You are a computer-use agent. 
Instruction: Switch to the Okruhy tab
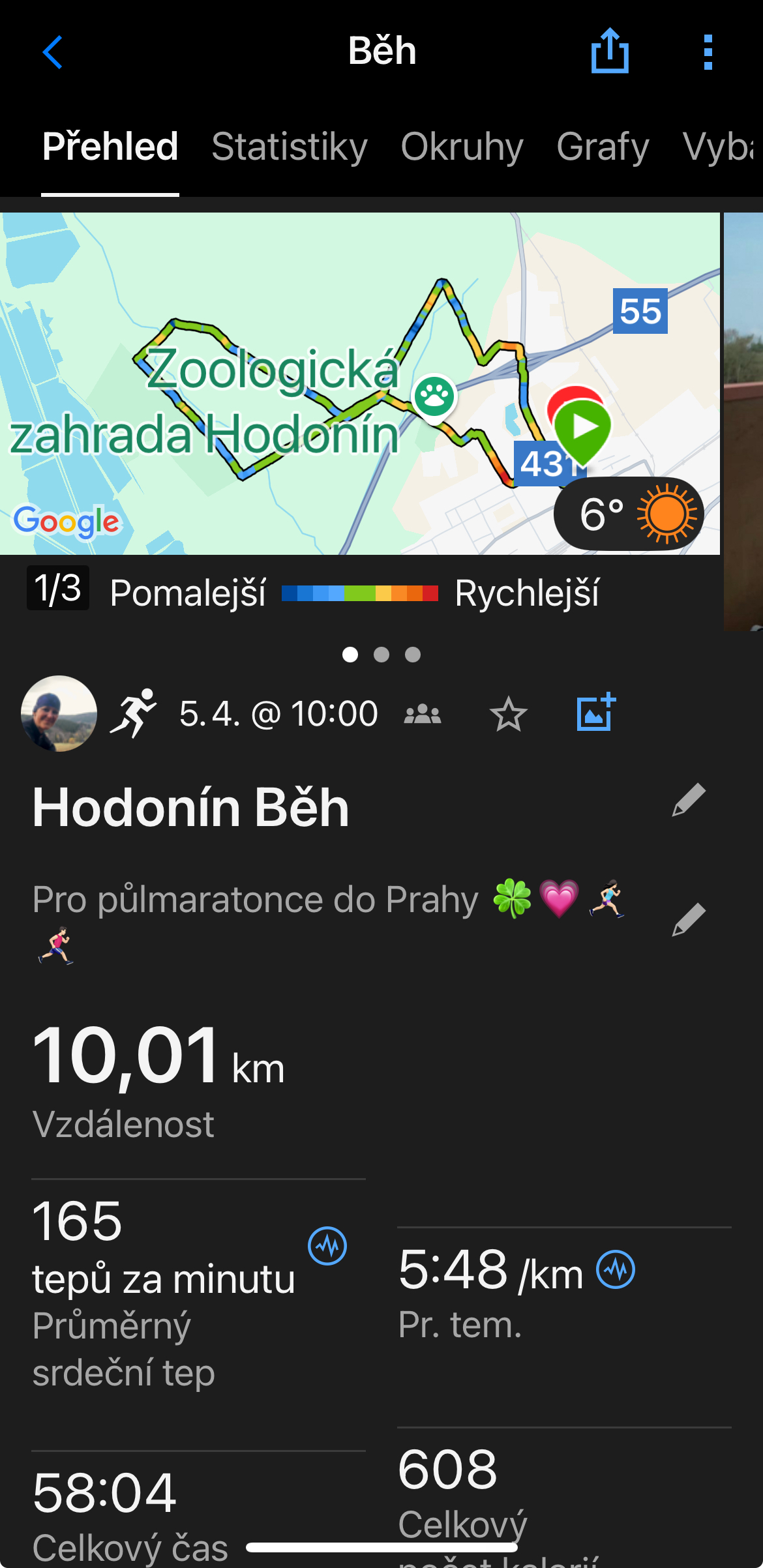462,147
